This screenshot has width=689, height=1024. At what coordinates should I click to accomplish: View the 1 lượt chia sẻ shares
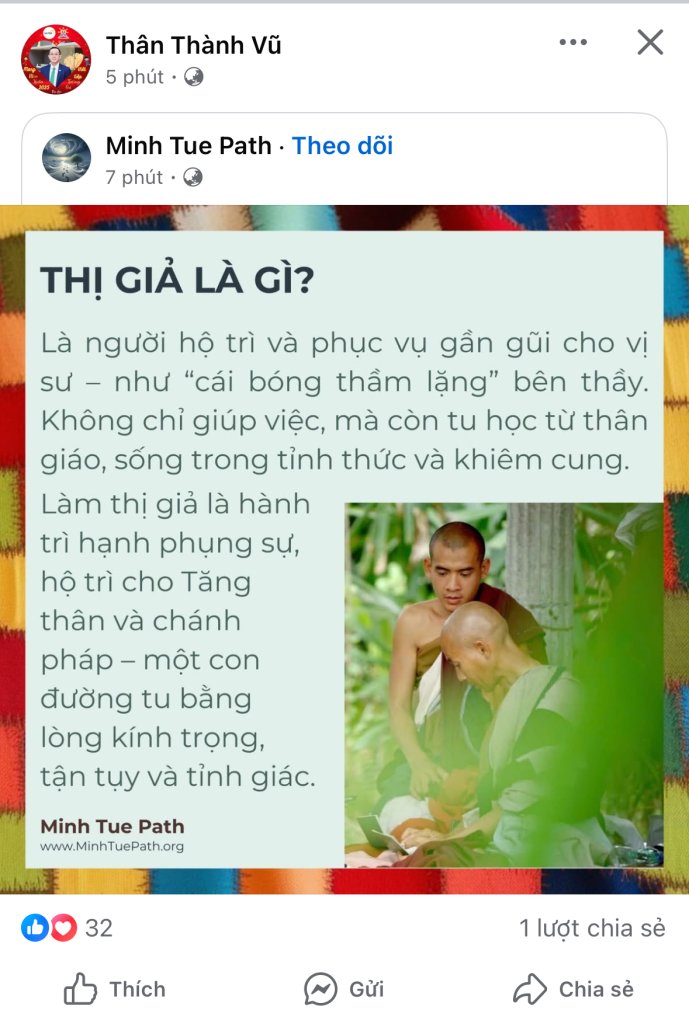[x=592, y=928]
